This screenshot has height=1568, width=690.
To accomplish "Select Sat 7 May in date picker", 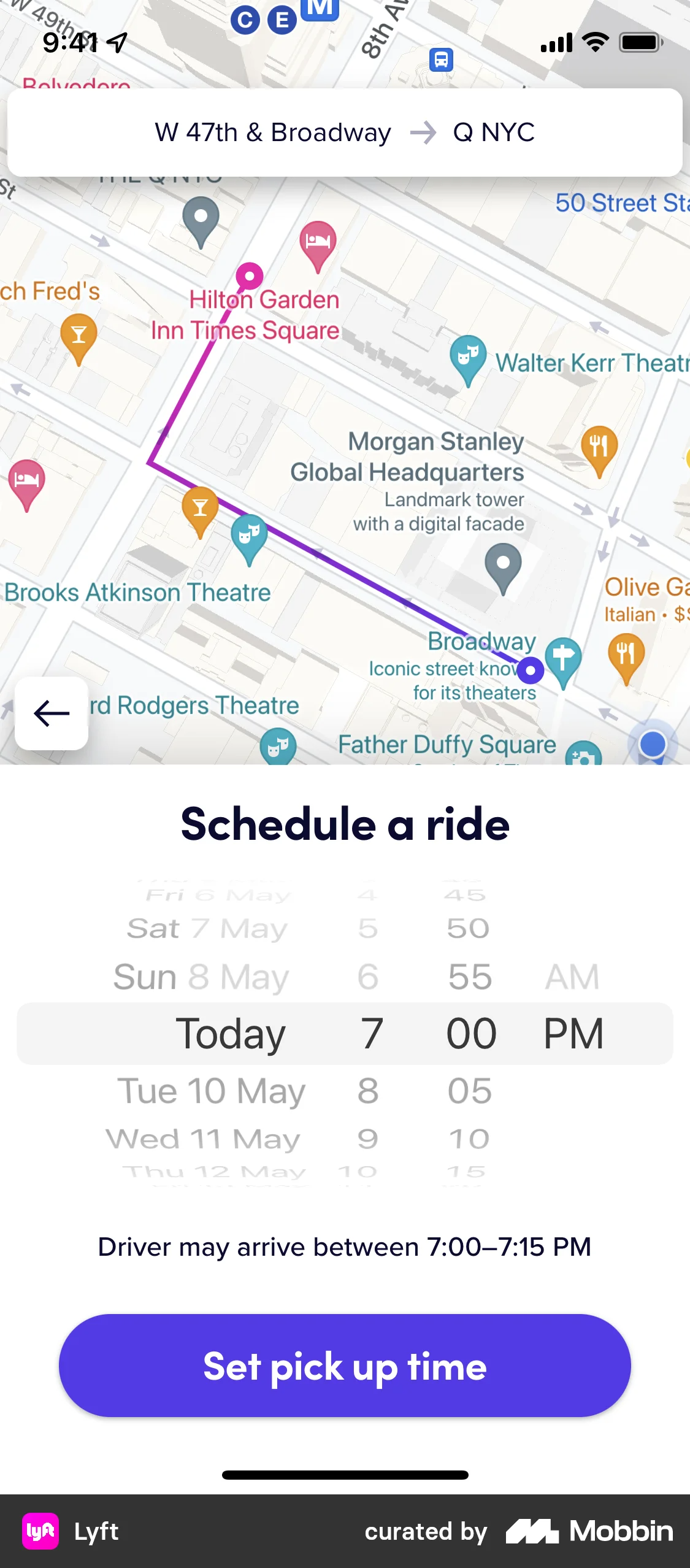I will pos(207,929).
